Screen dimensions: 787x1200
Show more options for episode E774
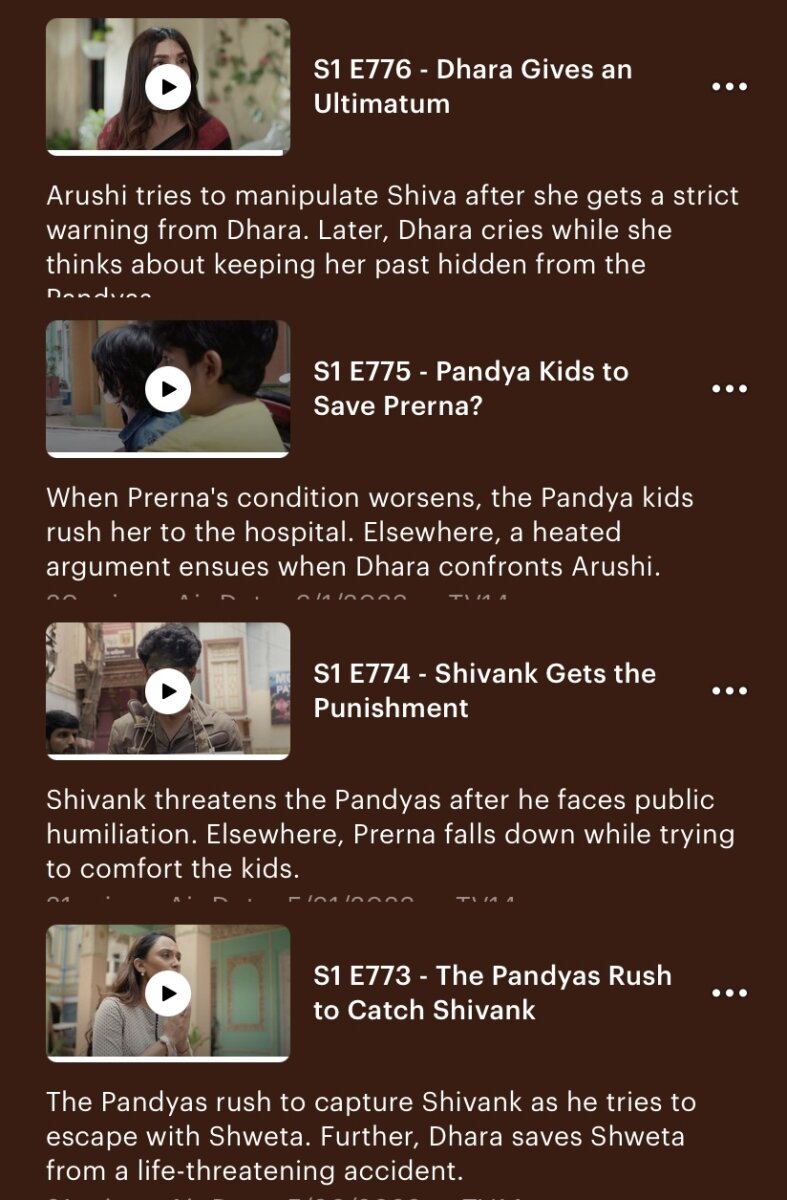point(729,691)
